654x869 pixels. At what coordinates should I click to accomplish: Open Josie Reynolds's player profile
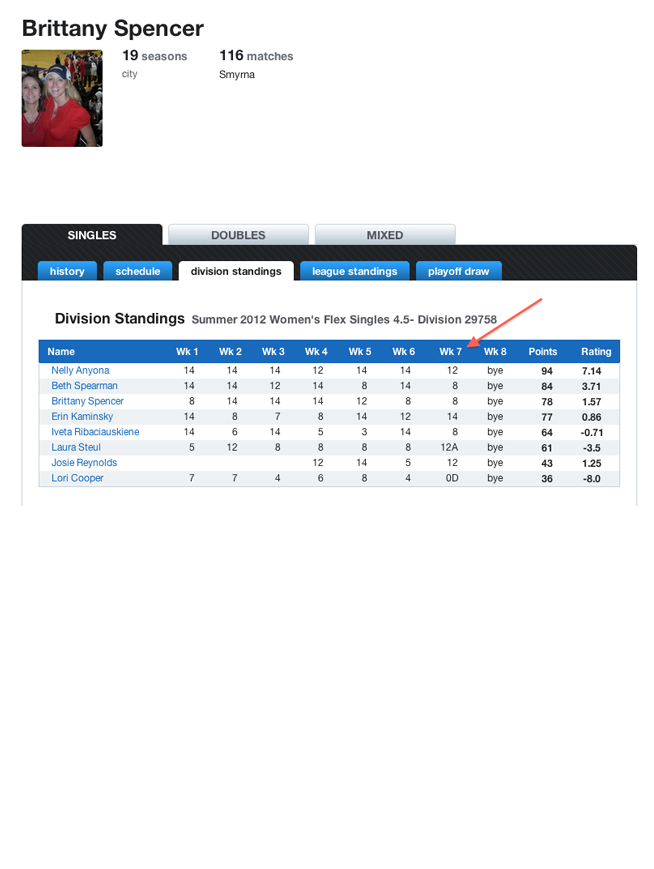tap(84, 463)
